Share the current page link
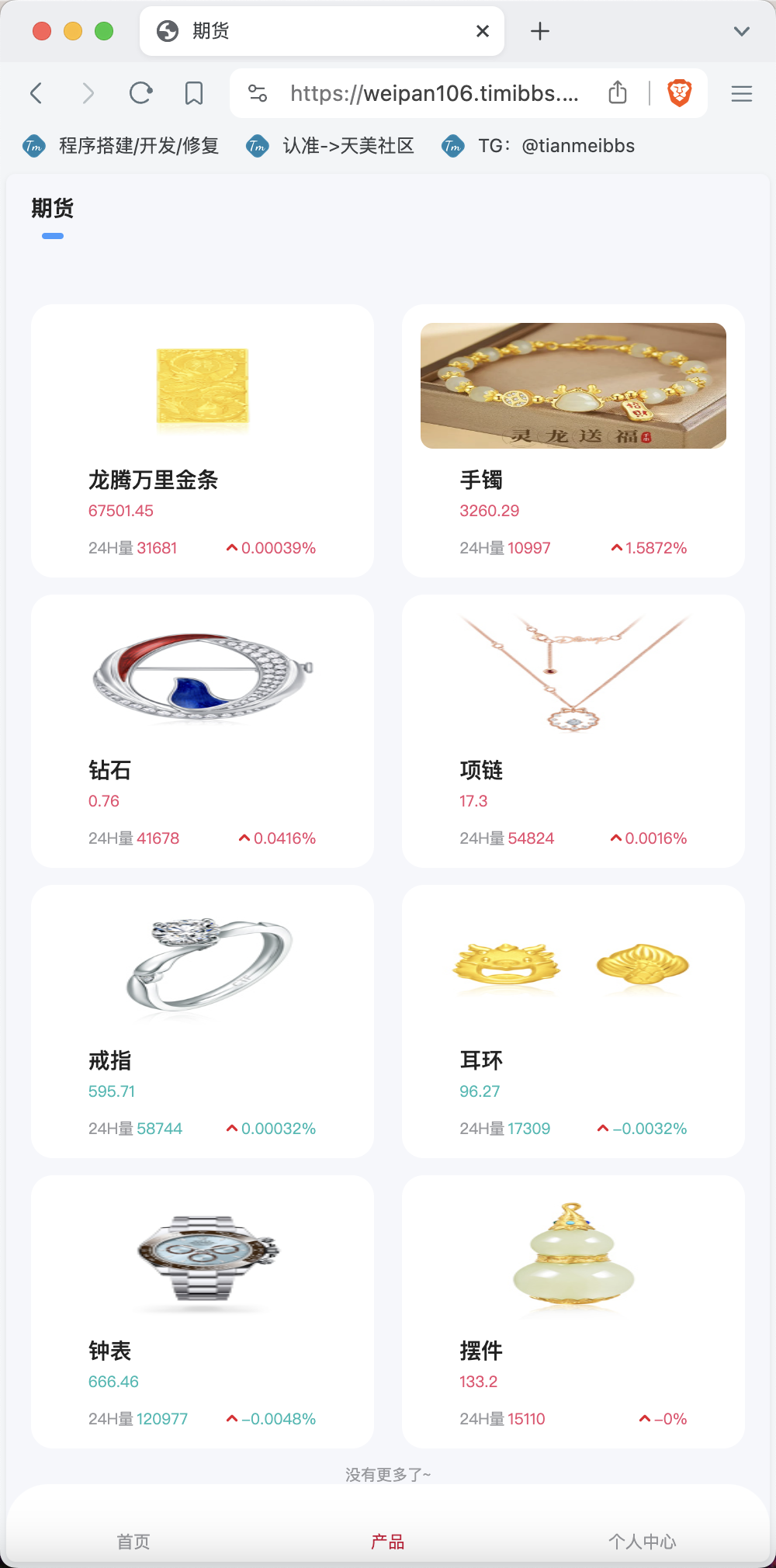 pos(618,92)
